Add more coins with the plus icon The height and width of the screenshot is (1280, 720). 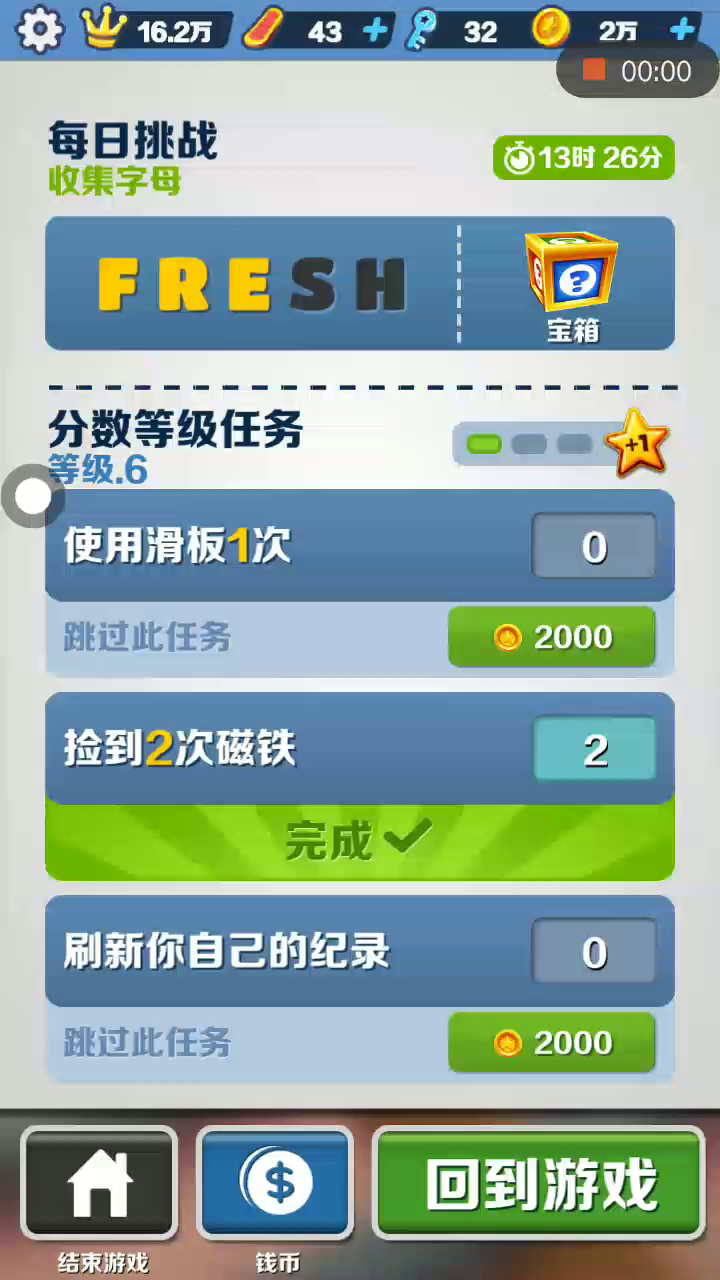(x=683, y=30)
